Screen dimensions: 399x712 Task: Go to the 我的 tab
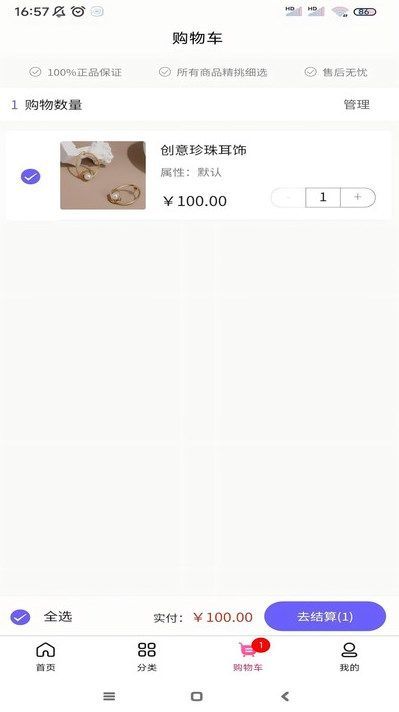click(x=349, y=656)
